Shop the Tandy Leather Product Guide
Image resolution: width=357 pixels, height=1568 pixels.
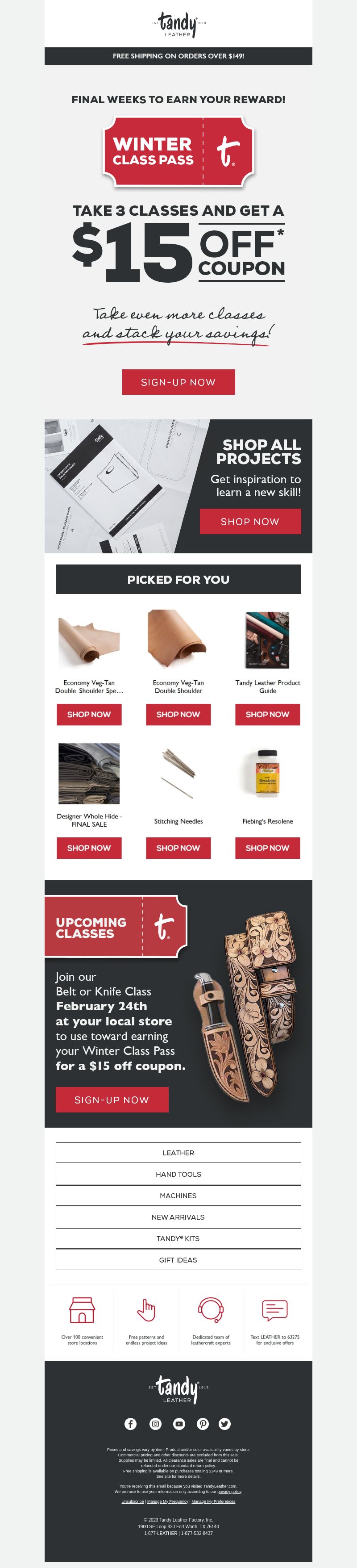tap(267, 714)
